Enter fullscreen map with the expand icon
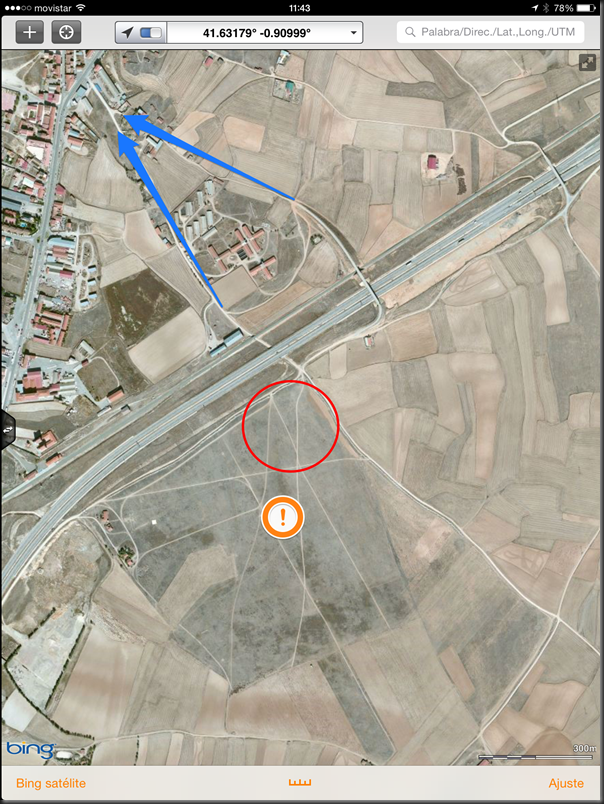Viewport: 604px width, 804px height. [x=587, y=63]
